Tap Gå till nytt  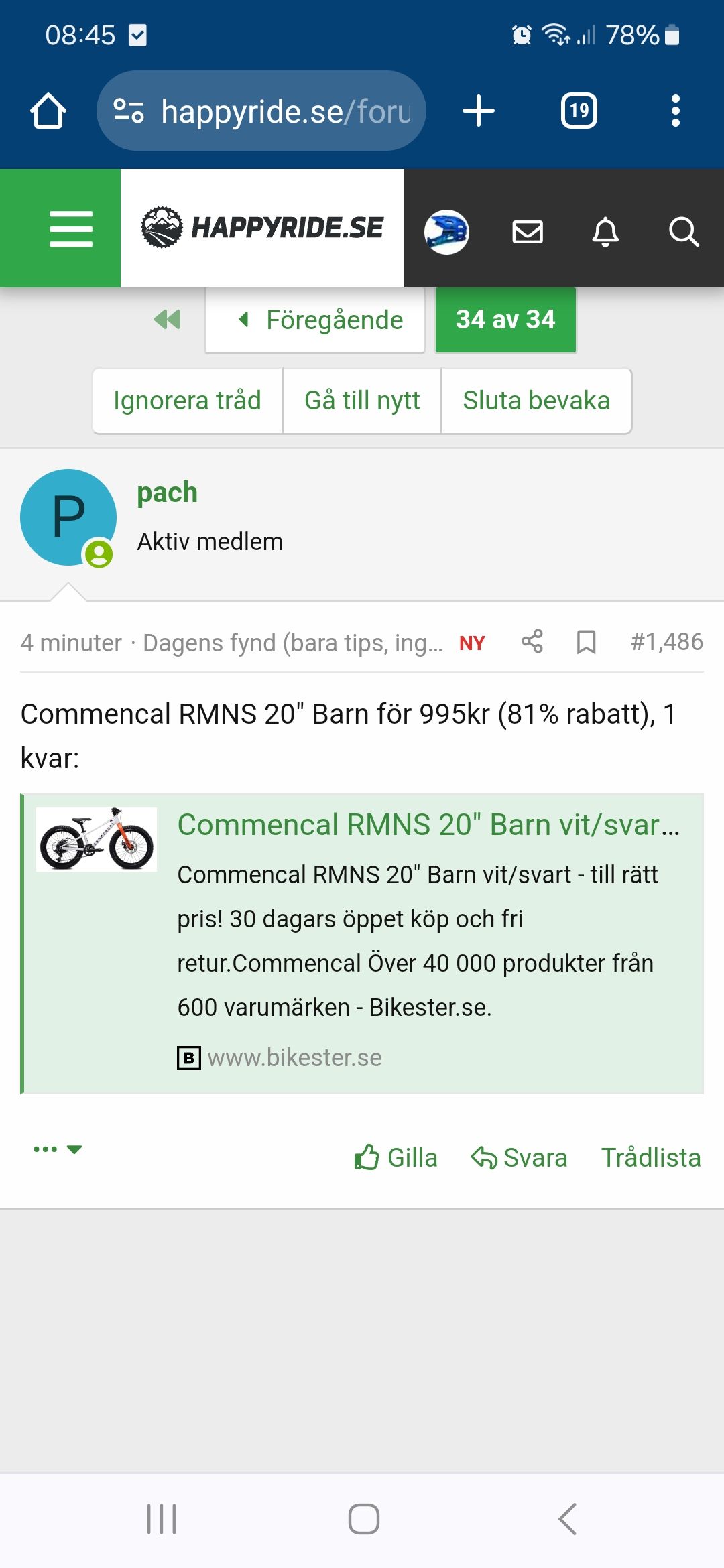coord(362,401)
